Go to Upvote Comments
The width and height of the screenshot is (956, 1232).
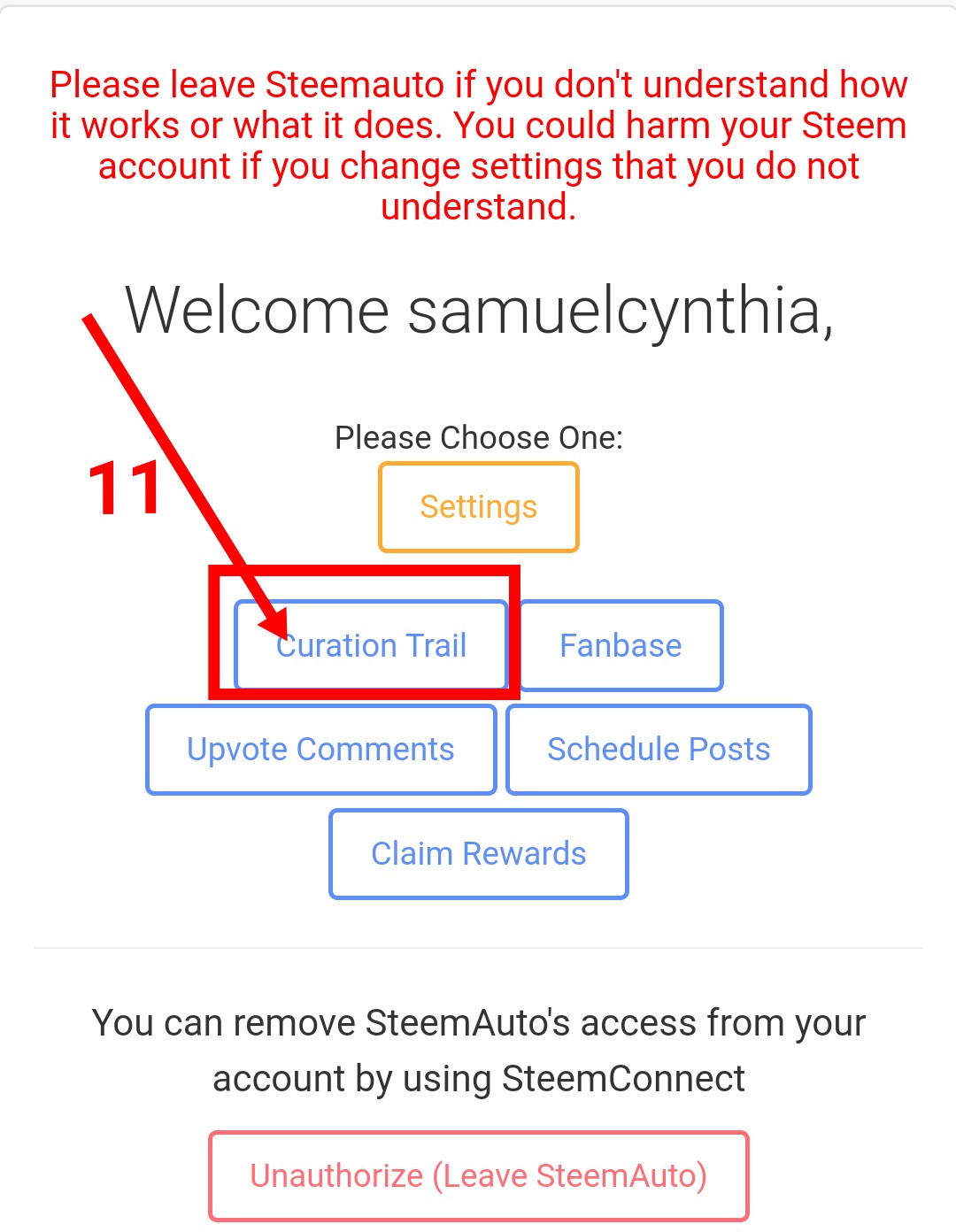pos(320,750)
